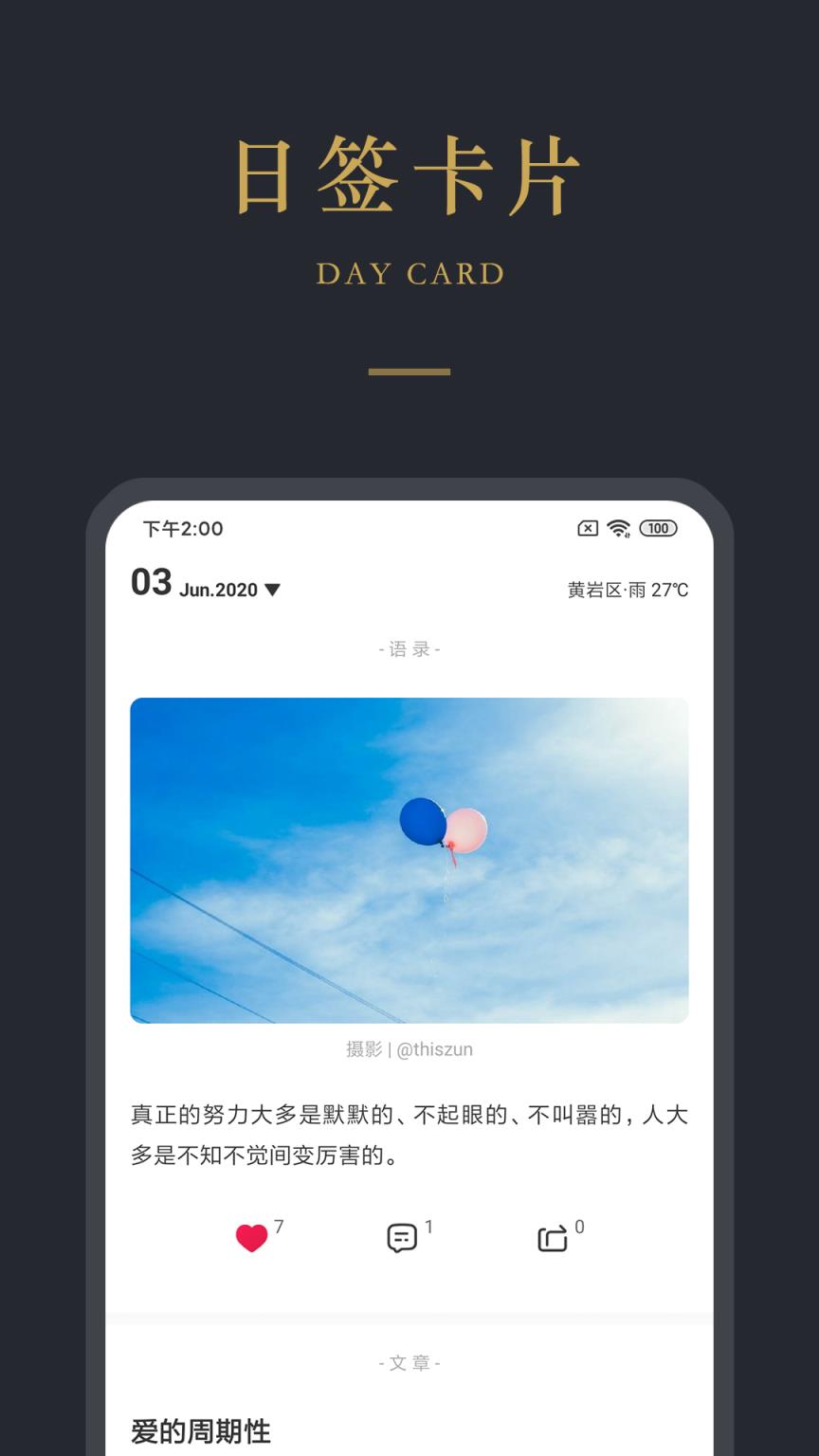819x1456 pixels.
Task: Open the date picker dropdown arrow
Action: click(x=273, y=590)
